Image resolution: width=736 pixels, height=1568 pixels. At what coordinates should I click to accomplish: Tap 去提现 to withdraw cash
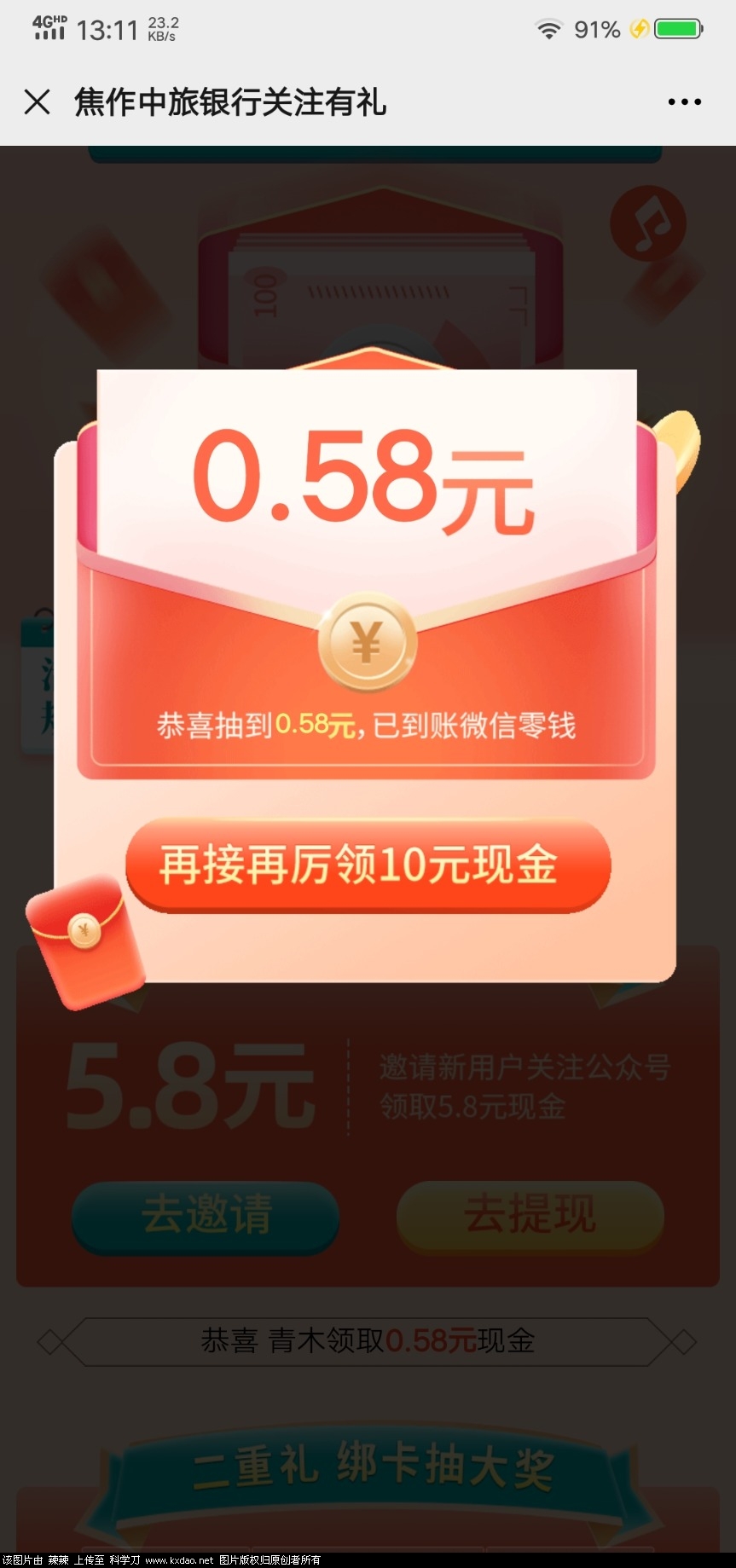click(530, 1215)
